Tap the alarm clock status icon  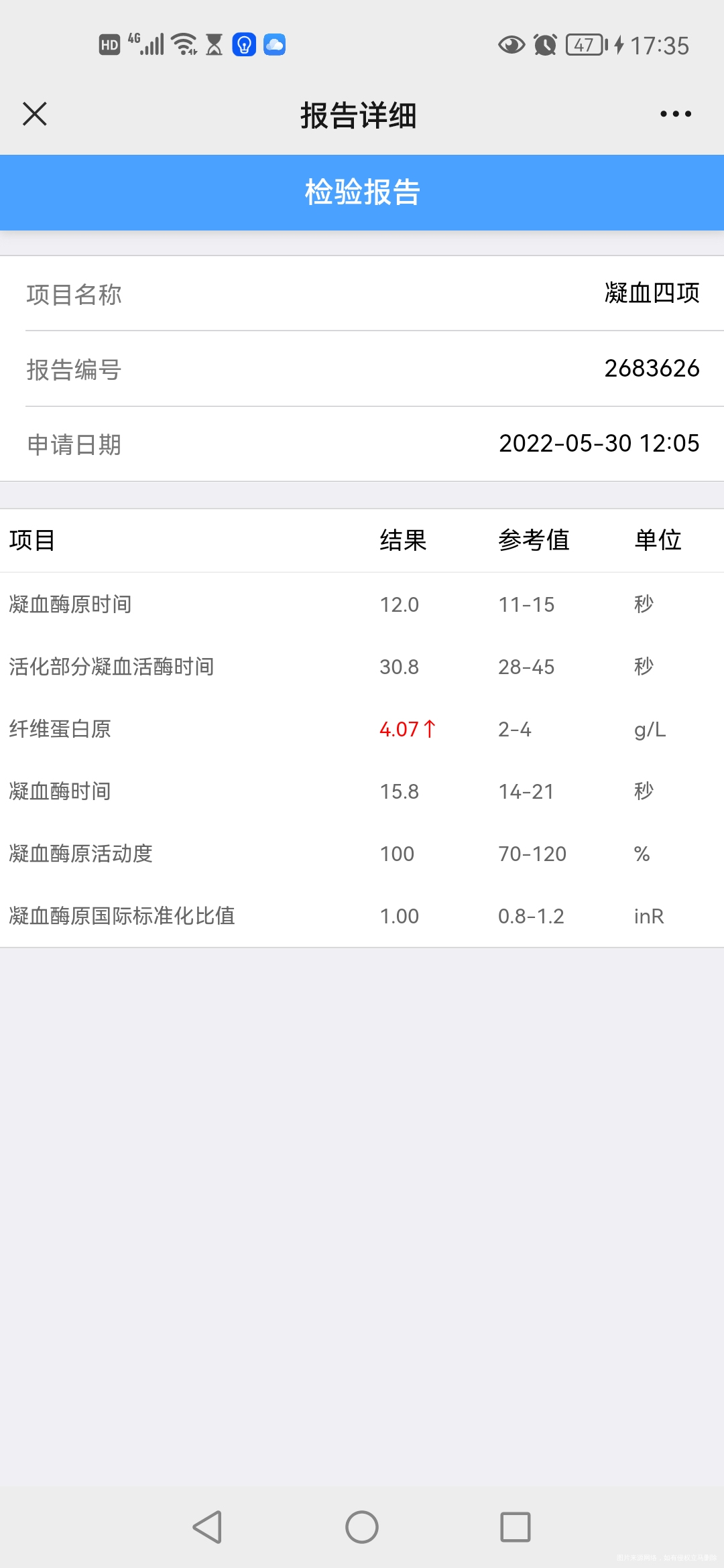click(544, 44)
